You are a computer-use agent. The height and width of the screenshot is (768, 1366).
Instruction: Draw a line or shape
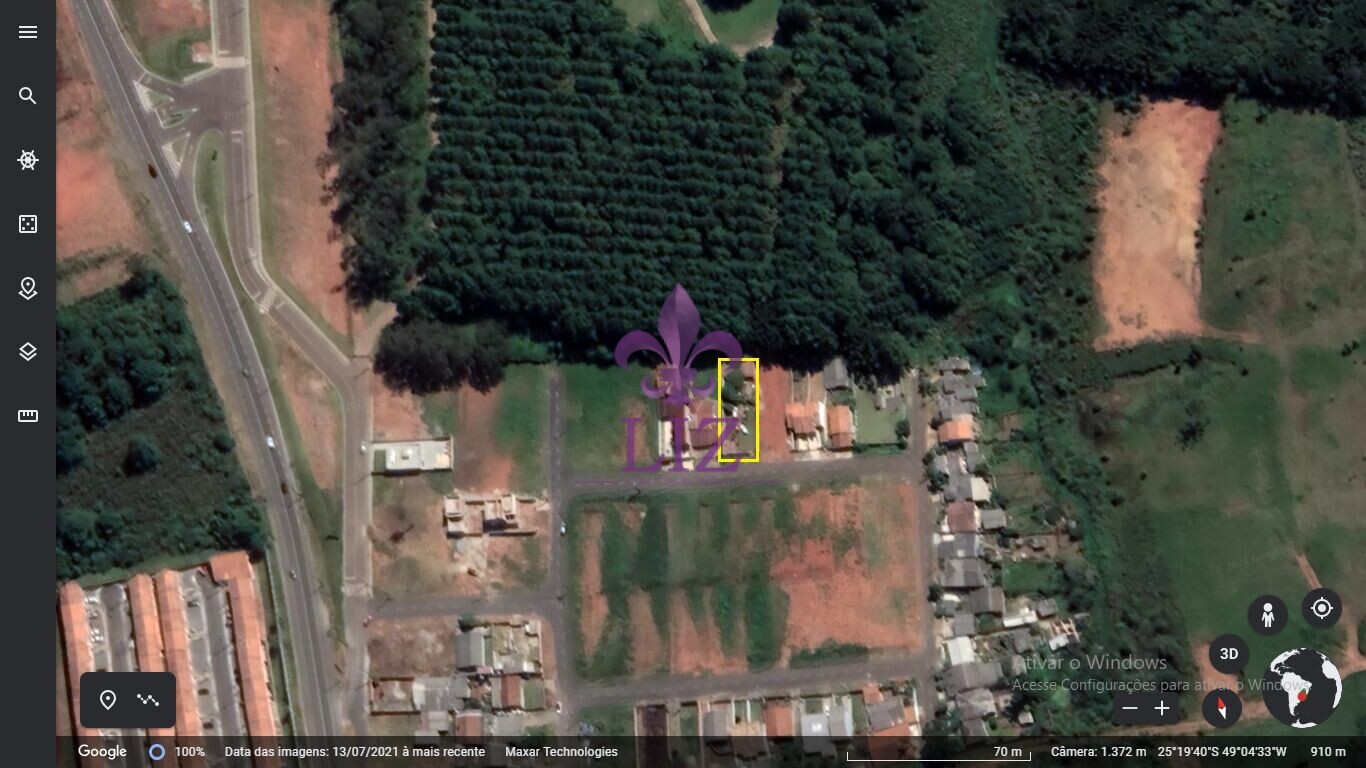(148, 700)
